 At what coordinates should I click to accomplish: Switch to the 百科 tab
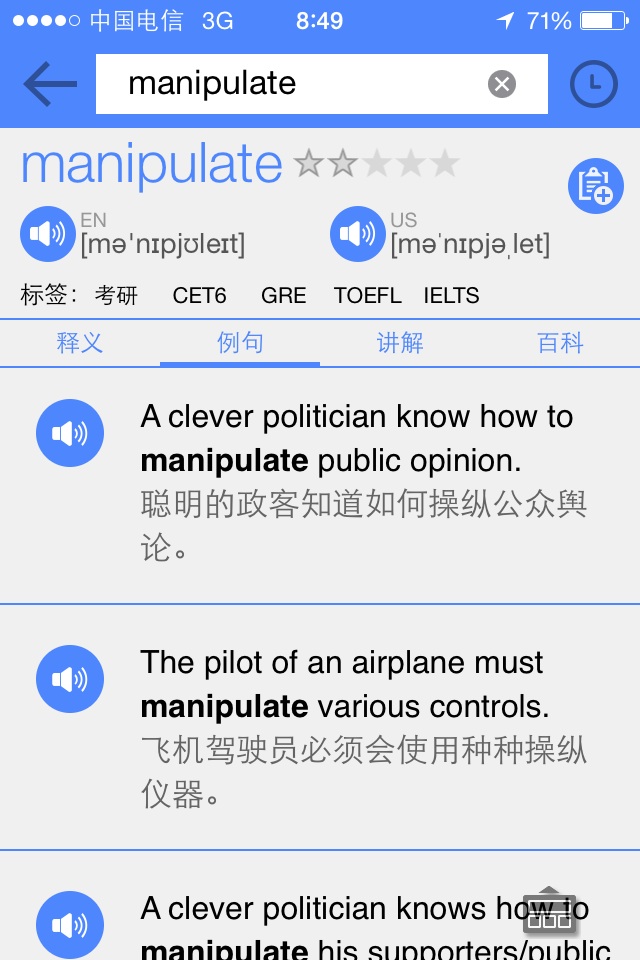[560, 343]
